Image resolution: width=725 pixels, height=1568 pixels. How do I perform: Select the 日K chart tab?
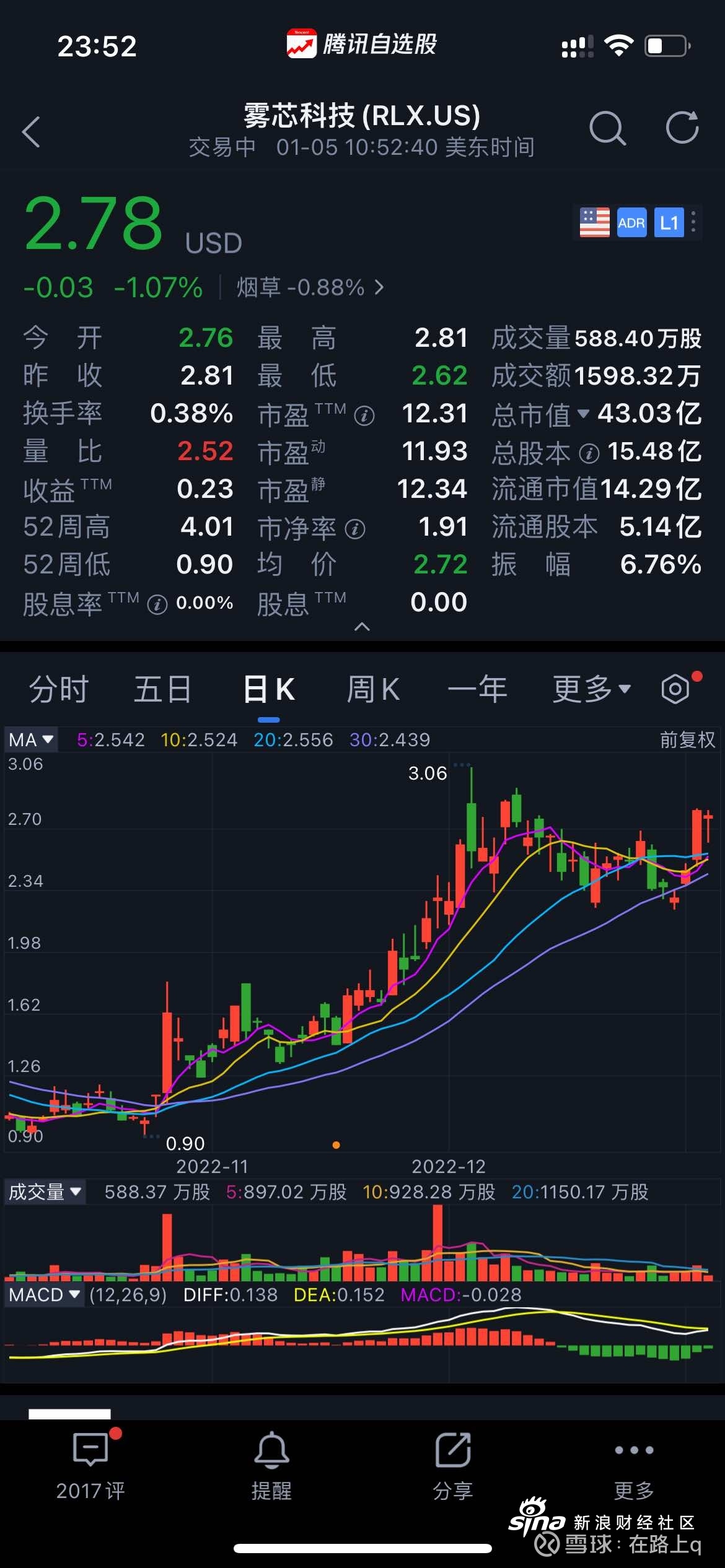coord(269,689)
